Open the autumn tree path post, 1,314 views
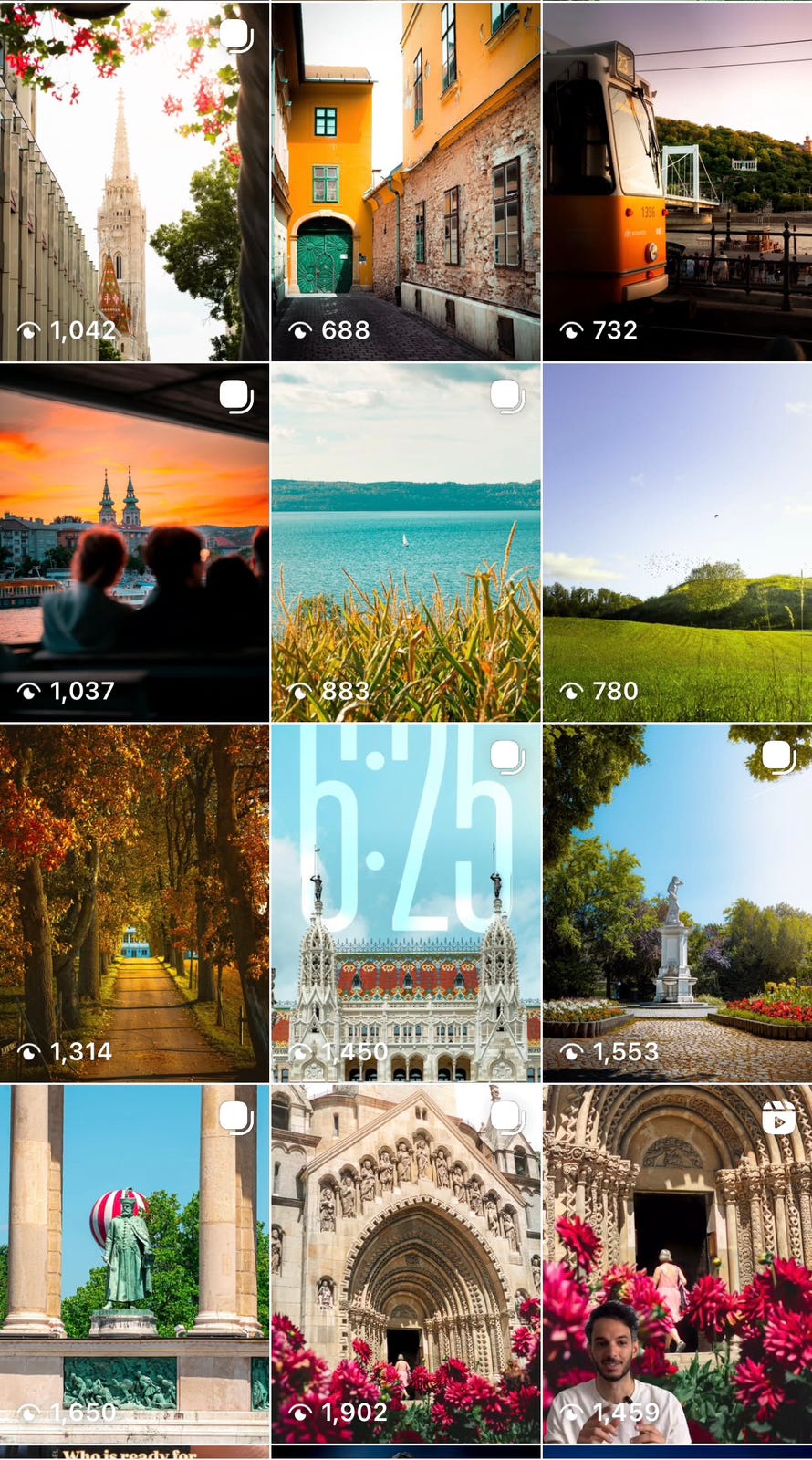The width and height of the screenshot is (812, 1460). pyautogui.click(x=134, y=902)
